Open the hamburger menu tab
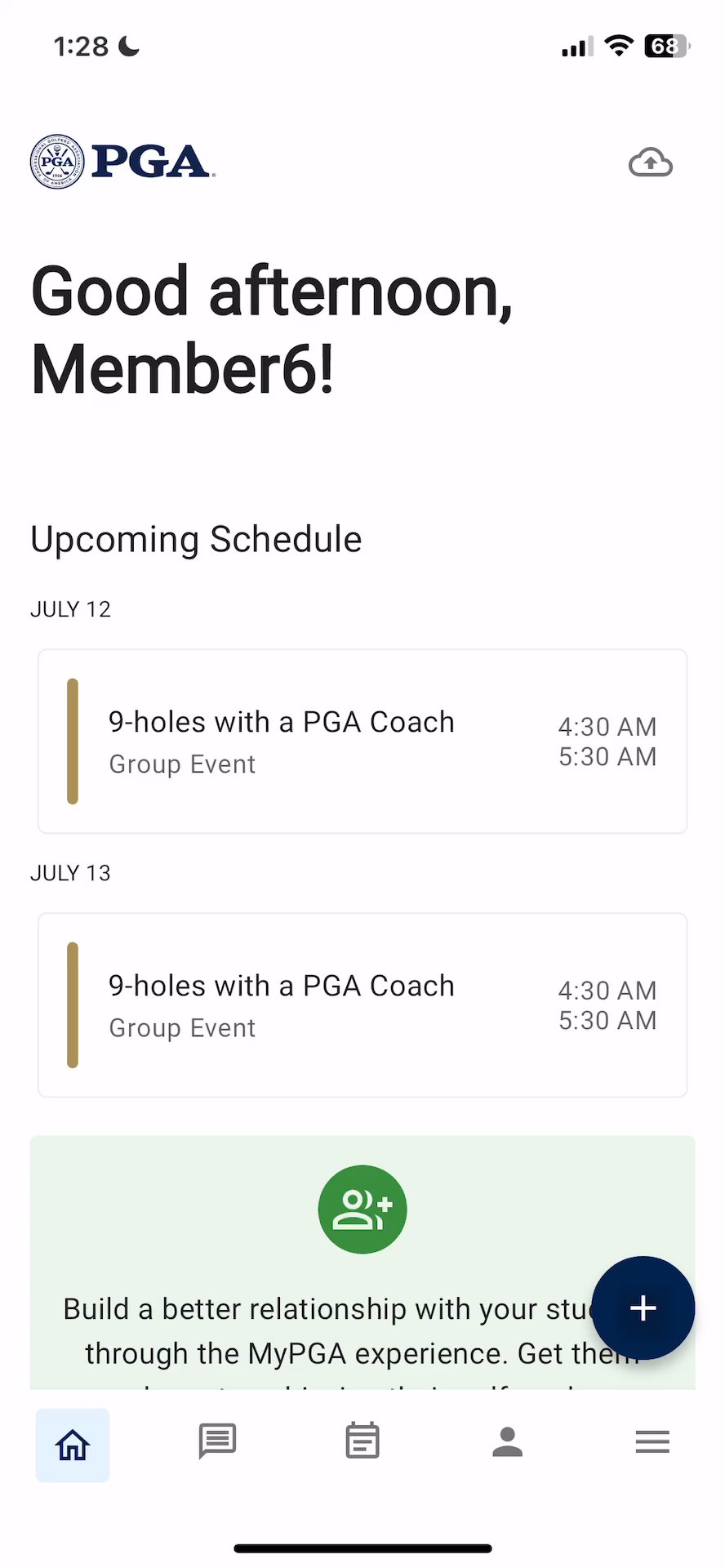 pyautogui.click(x=652, y=1441)
